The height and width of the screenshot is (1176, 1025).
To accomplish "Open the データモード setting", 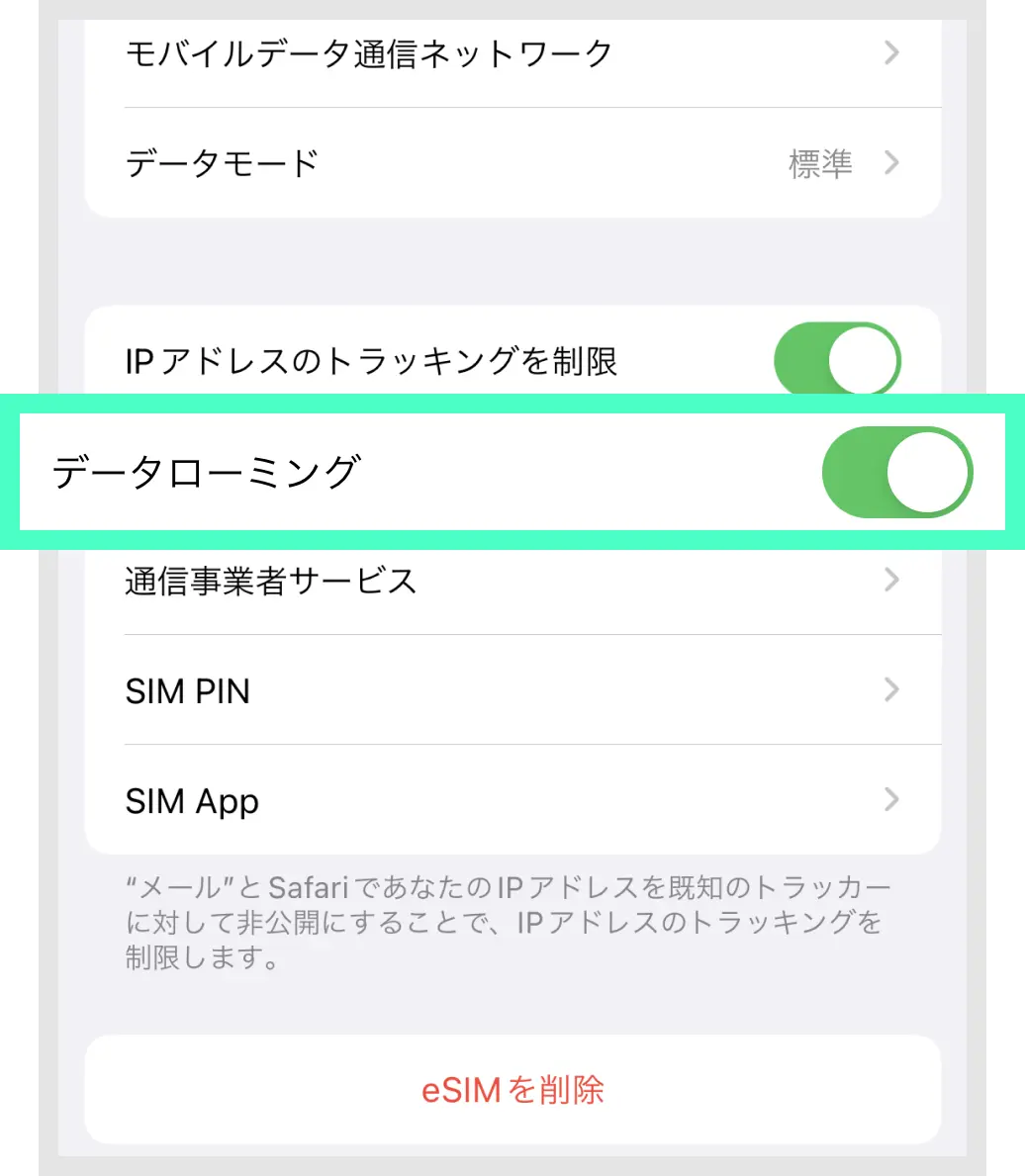I will tap(512, 162).
